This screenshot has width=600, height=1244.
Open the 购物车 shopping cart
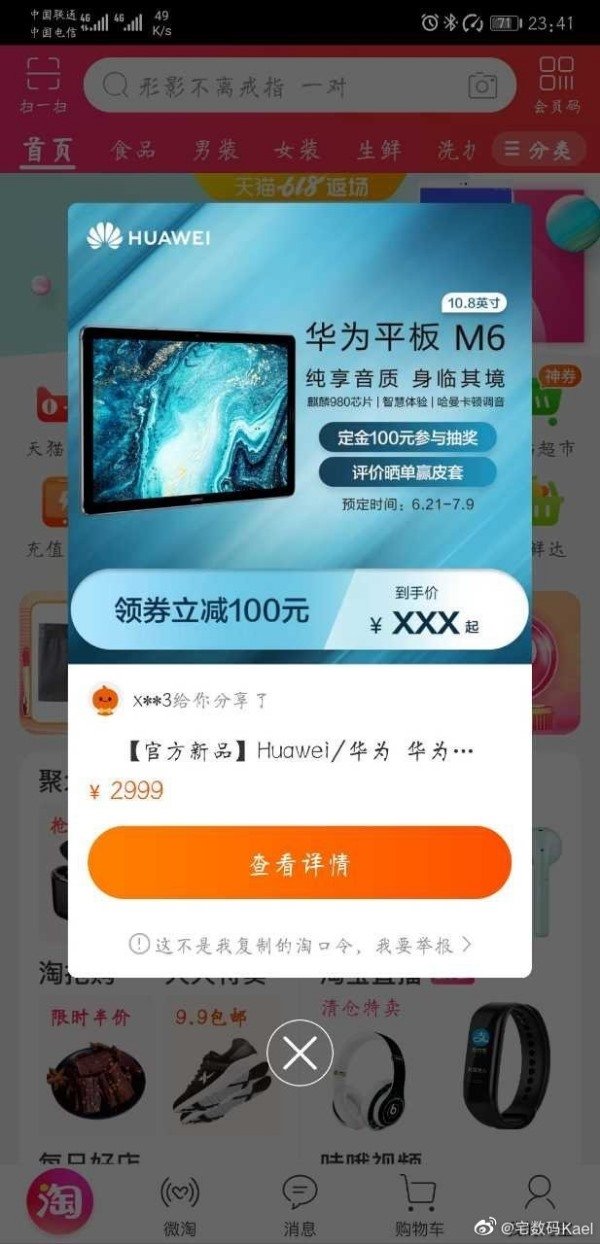pos(418,1203)
